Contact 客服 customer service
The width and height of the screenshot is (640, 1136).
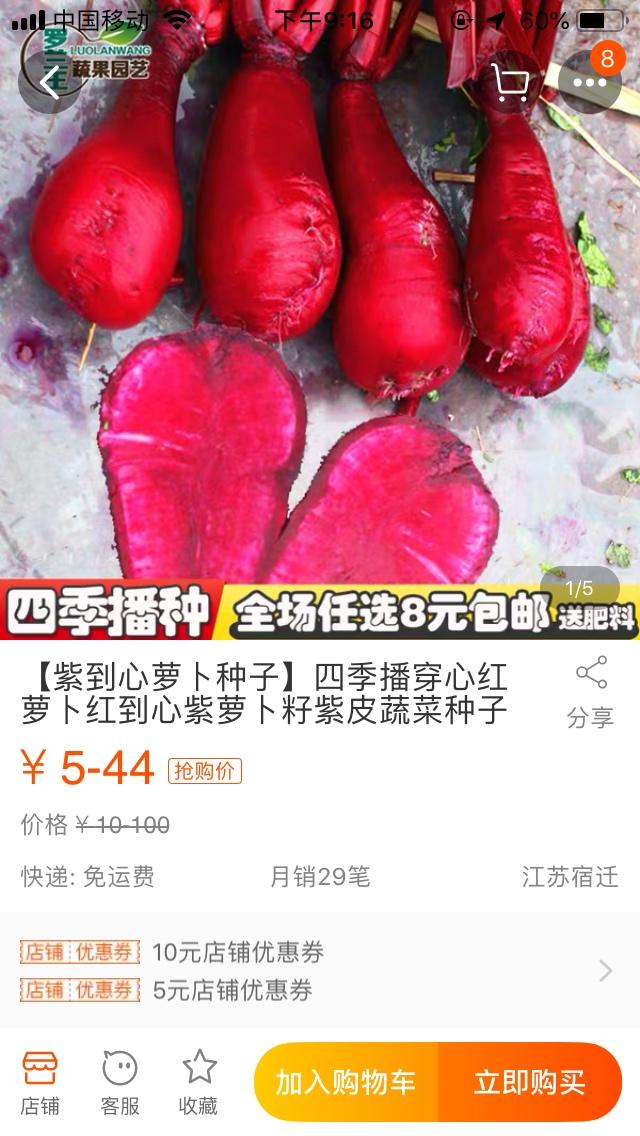(x=120, y=1082)
